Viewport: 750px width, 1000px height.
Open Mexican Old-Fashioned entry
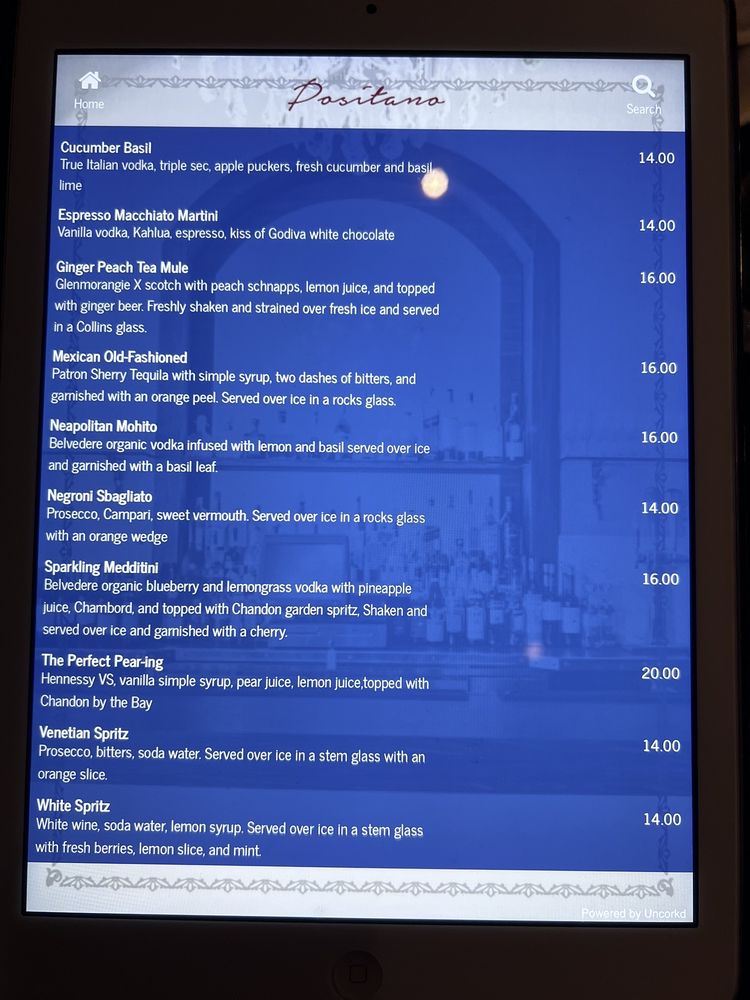[x=120, y=357]
